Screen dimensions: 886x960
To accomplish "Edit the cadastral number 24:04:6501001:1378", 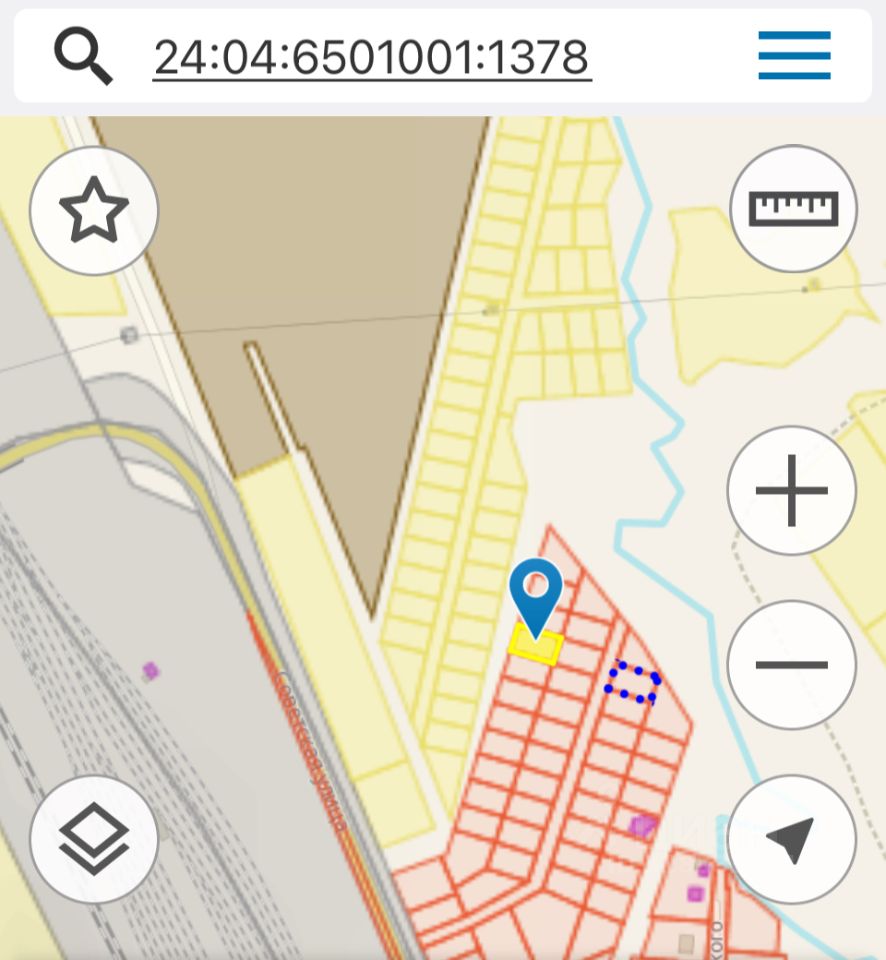I will [372, 57].
